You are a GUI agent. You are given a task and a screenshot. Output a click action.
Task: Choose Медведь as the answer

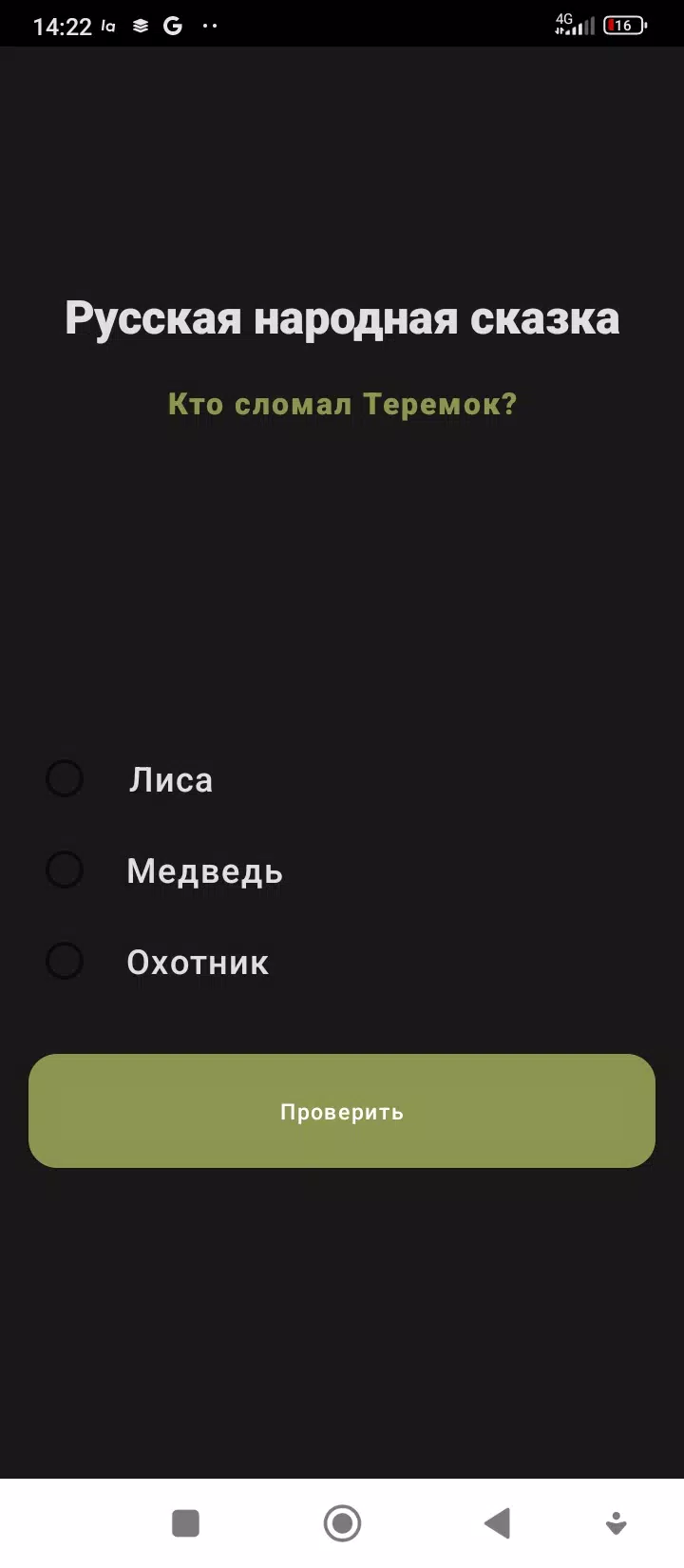click(x=65, y=870)
